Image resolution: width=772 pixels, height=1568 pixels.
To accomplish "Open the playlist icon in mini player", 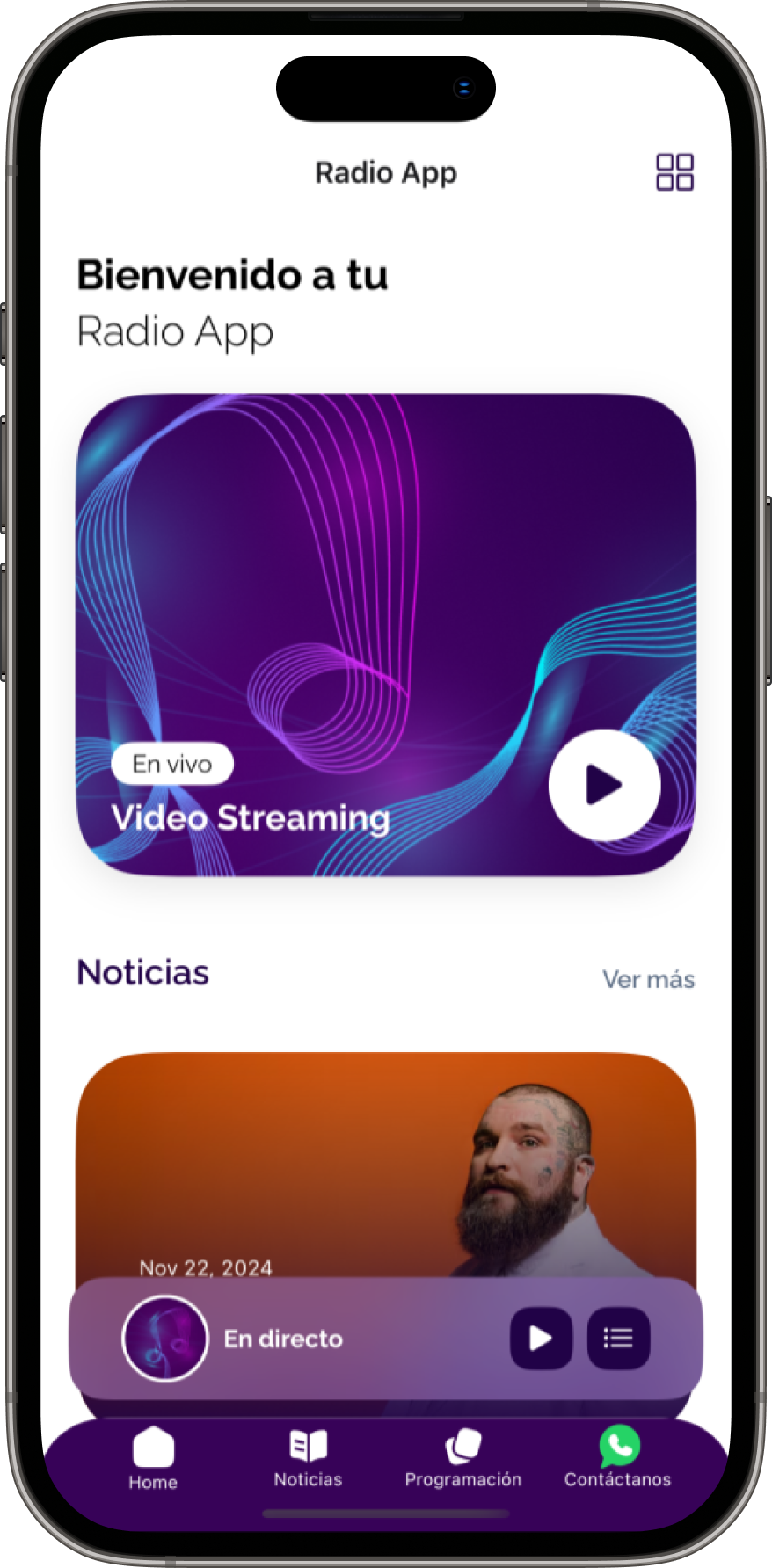I will coord(618,1338).
